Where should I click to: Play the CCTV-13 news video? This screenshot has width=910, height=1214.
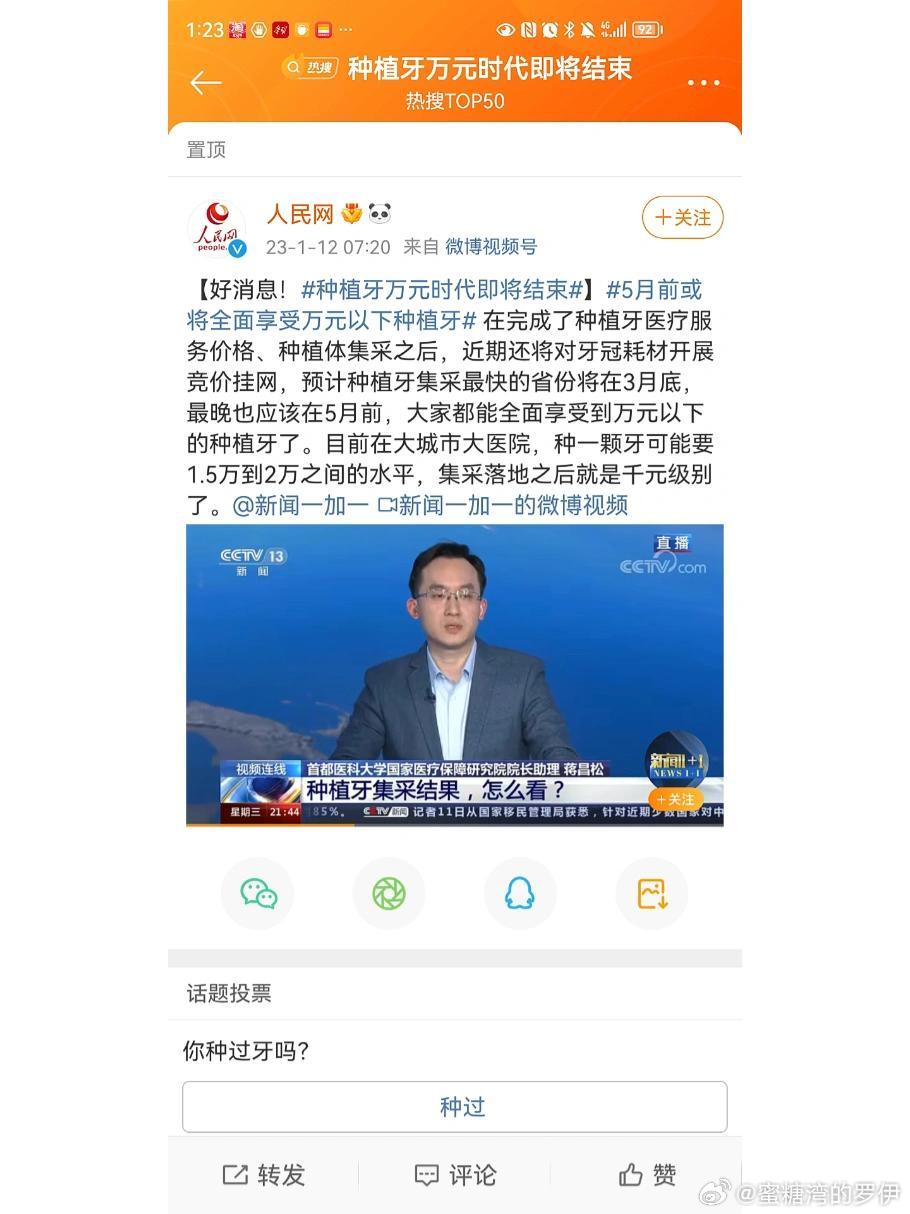[x=455, y=675]
